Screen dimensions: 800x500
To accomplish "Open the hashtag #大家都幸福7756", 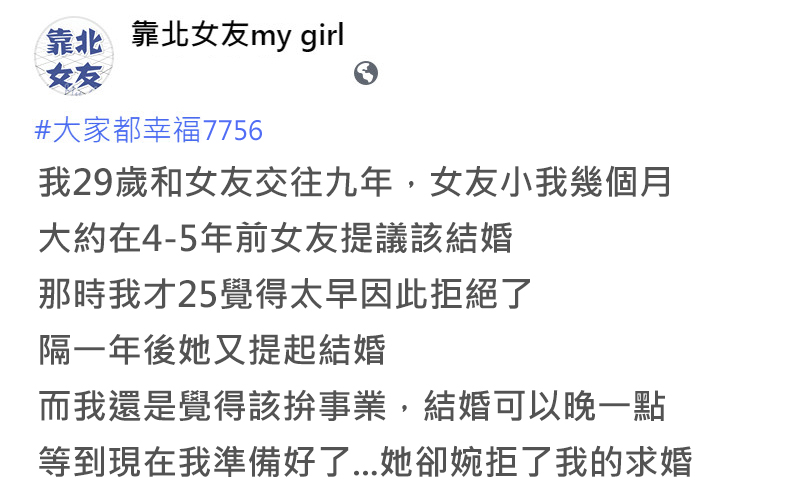I will (x=148, y=130).
